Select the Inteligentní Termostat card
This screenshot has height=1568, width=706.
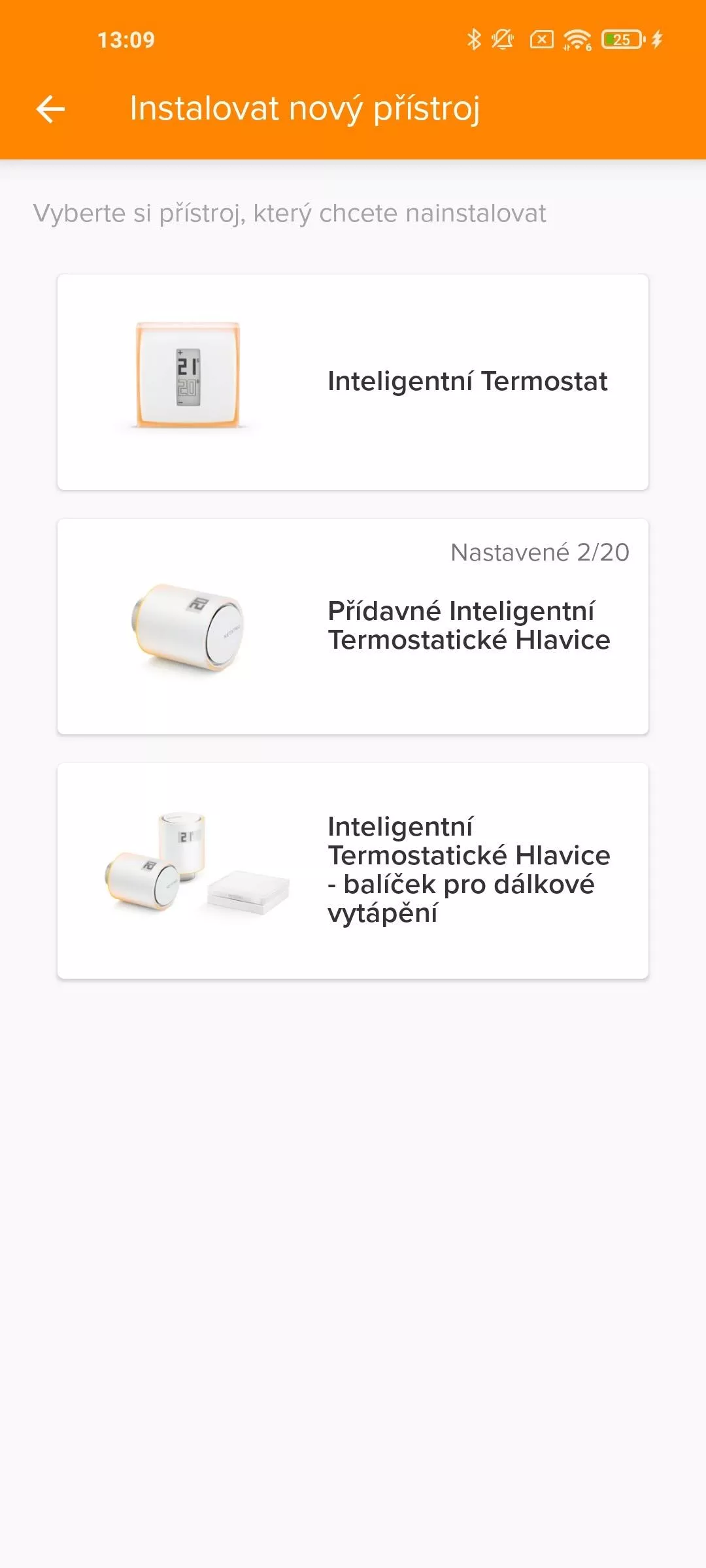point(353,382)
